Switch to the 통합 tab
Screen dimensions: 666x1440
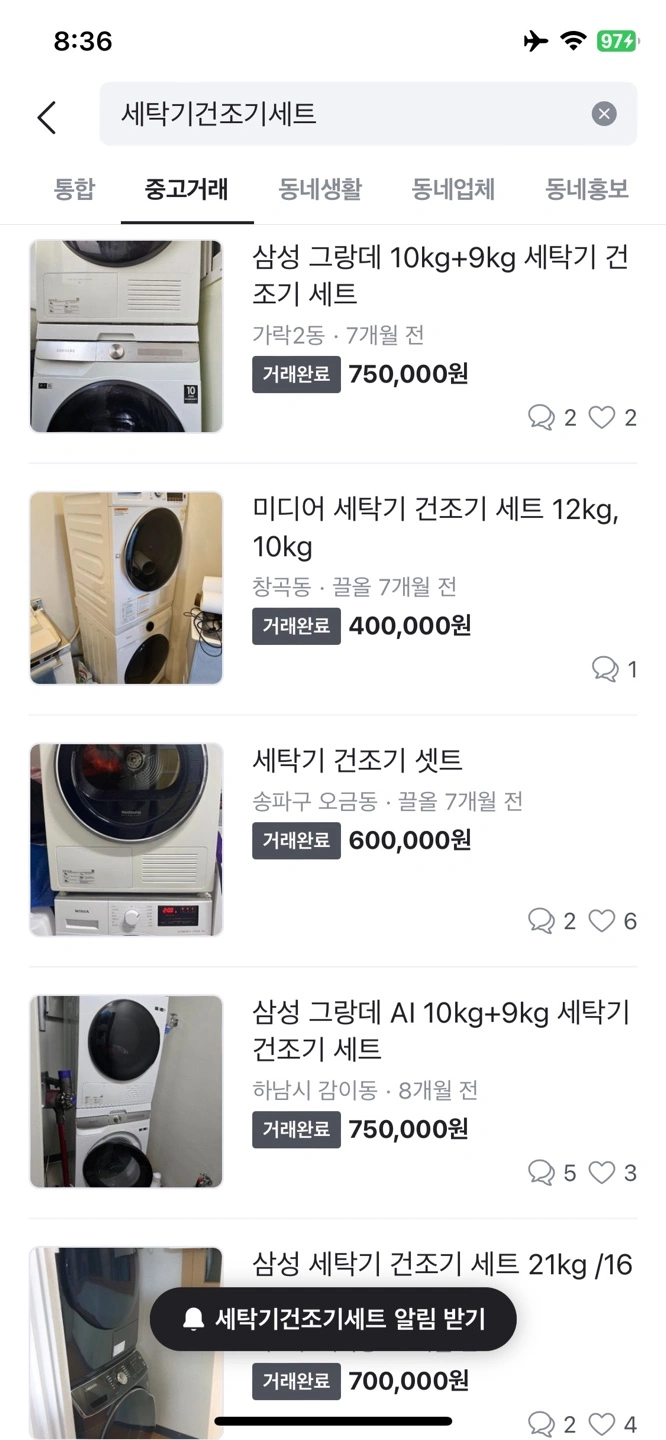74,189
